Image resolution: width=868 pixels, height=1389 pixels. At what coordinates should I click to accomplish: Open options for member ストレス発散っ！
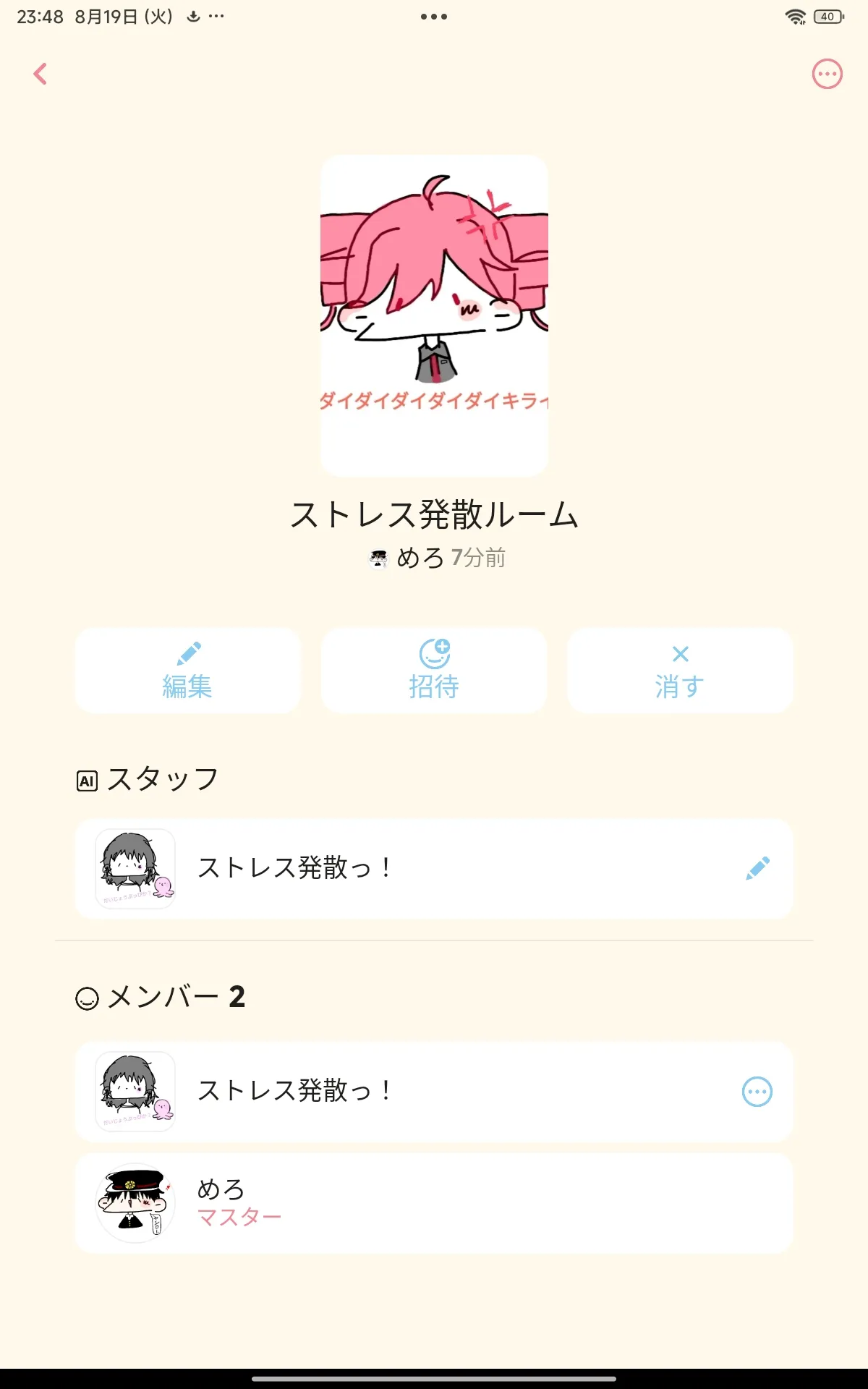point(757,1092)
